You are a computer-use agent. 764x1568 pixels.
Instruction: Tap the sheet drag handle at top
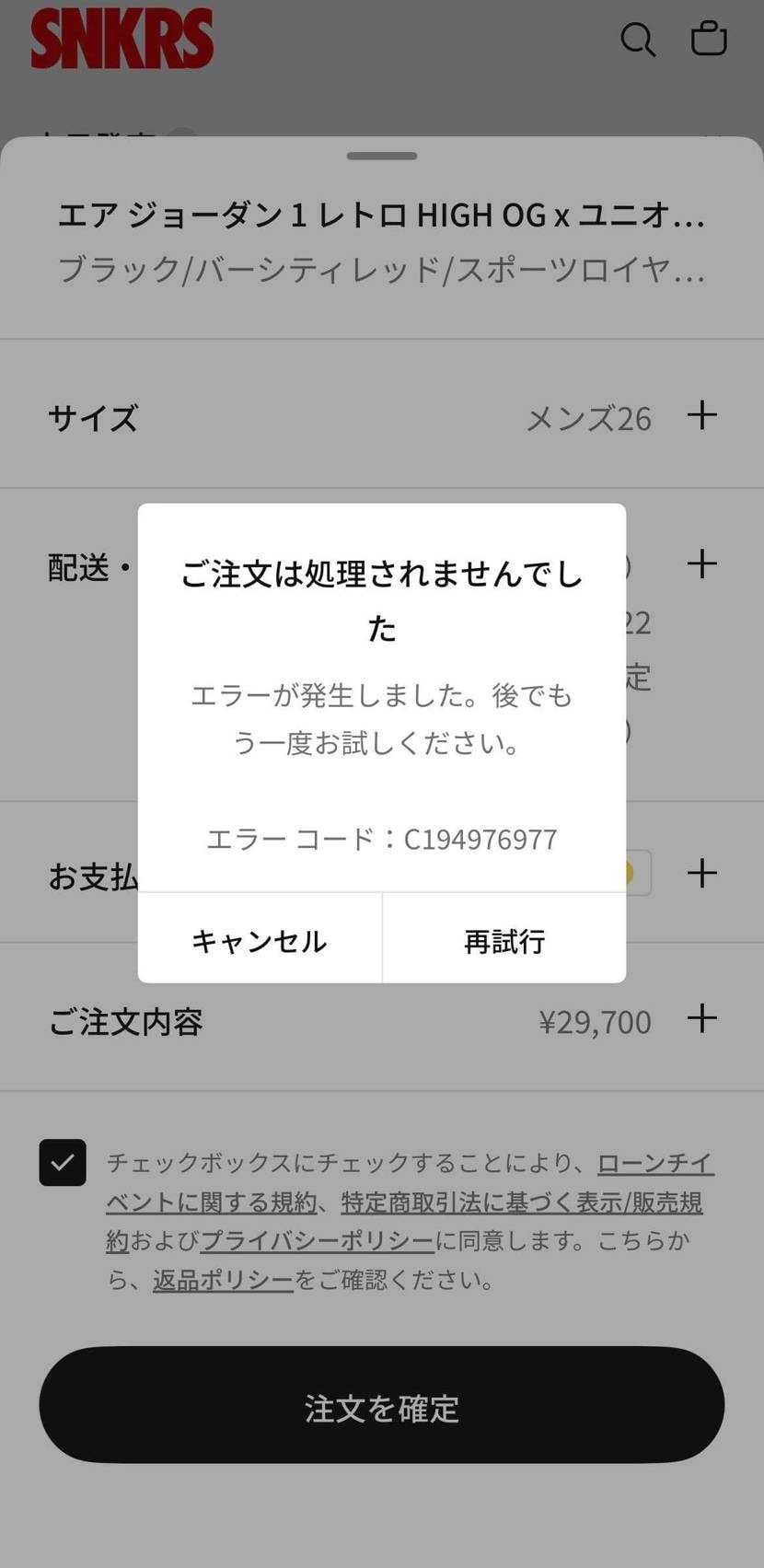(x=381, y=156)
